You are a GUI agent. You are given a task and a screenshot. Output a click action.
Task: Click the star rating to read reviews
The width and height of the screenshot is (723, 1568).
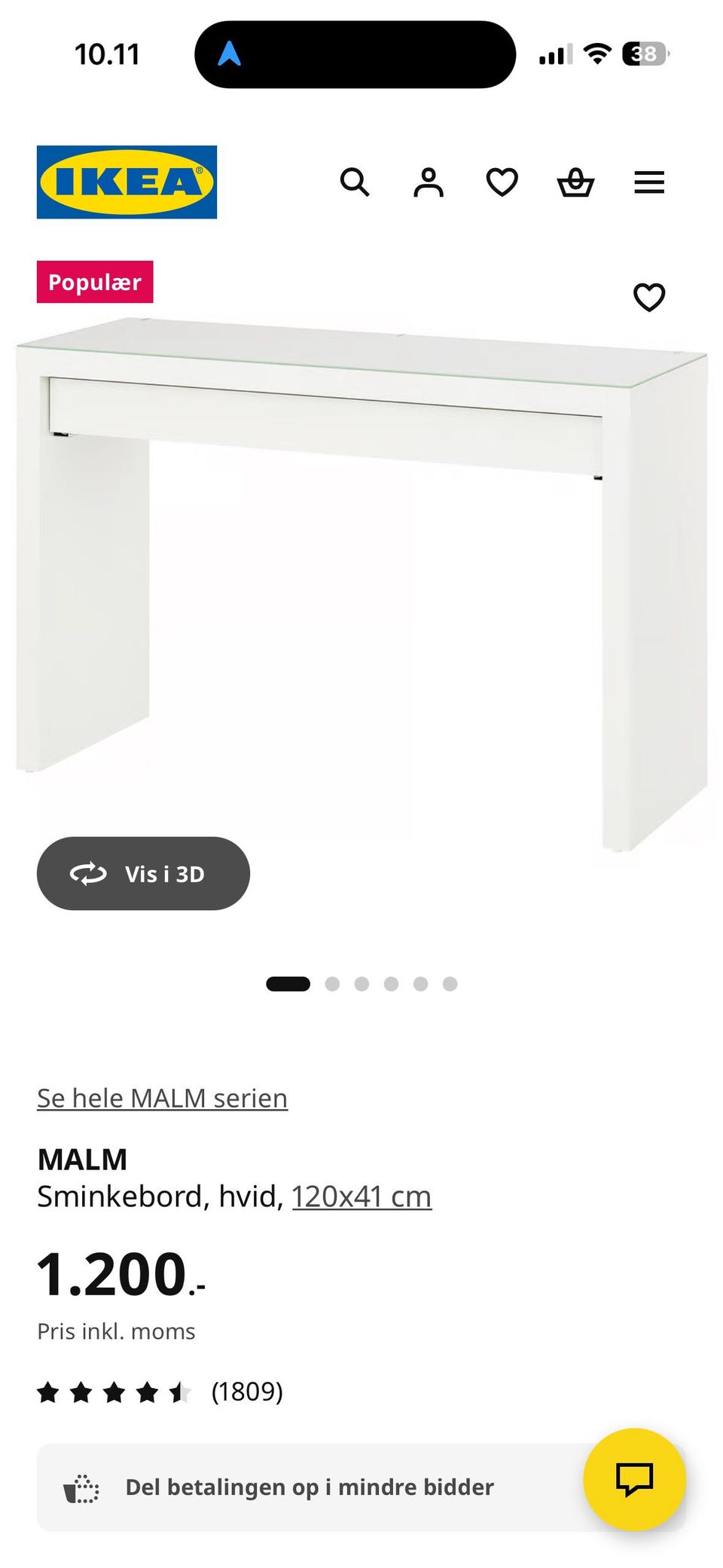[x=113, y=1392]
